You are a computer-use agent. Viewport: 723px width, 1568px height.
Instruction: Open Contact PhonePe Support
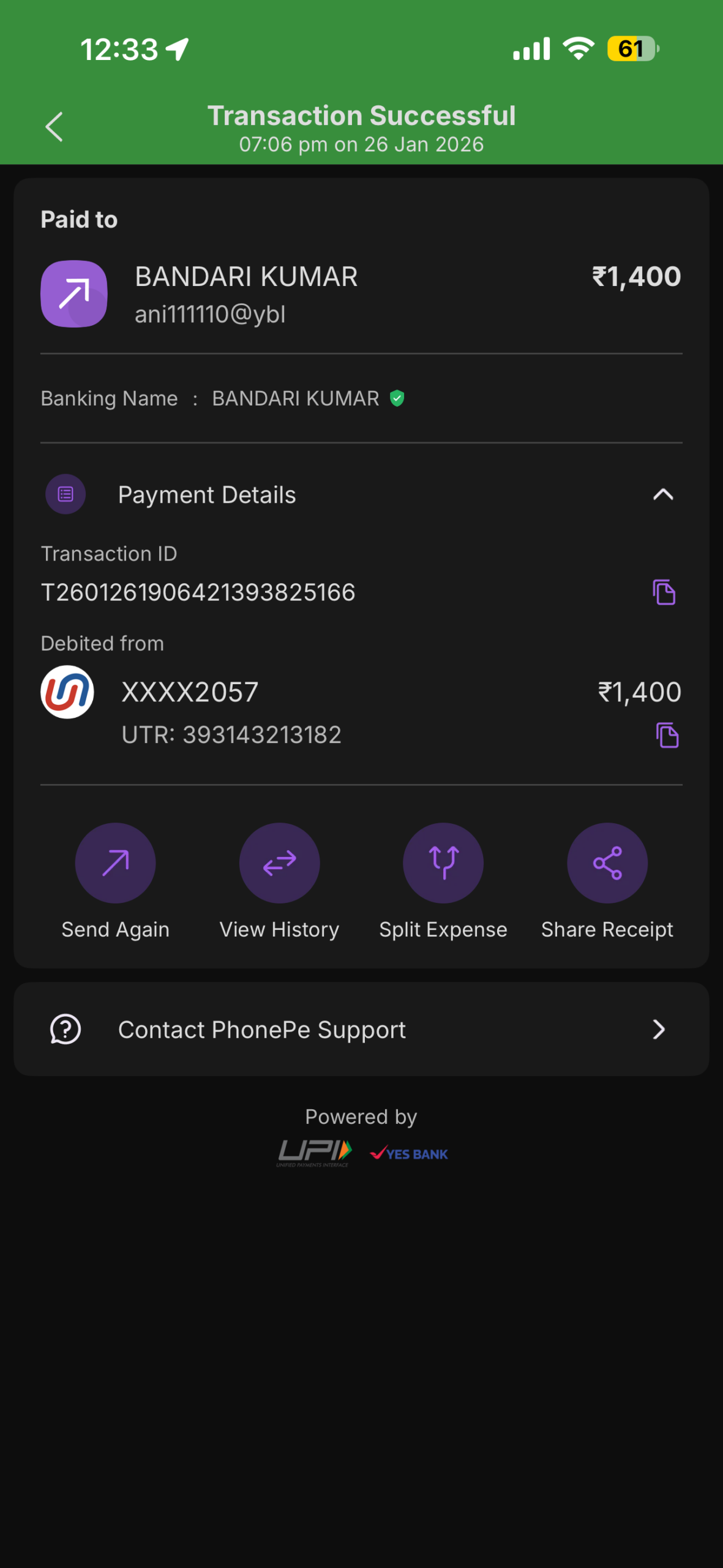(x=361, y=1030)
